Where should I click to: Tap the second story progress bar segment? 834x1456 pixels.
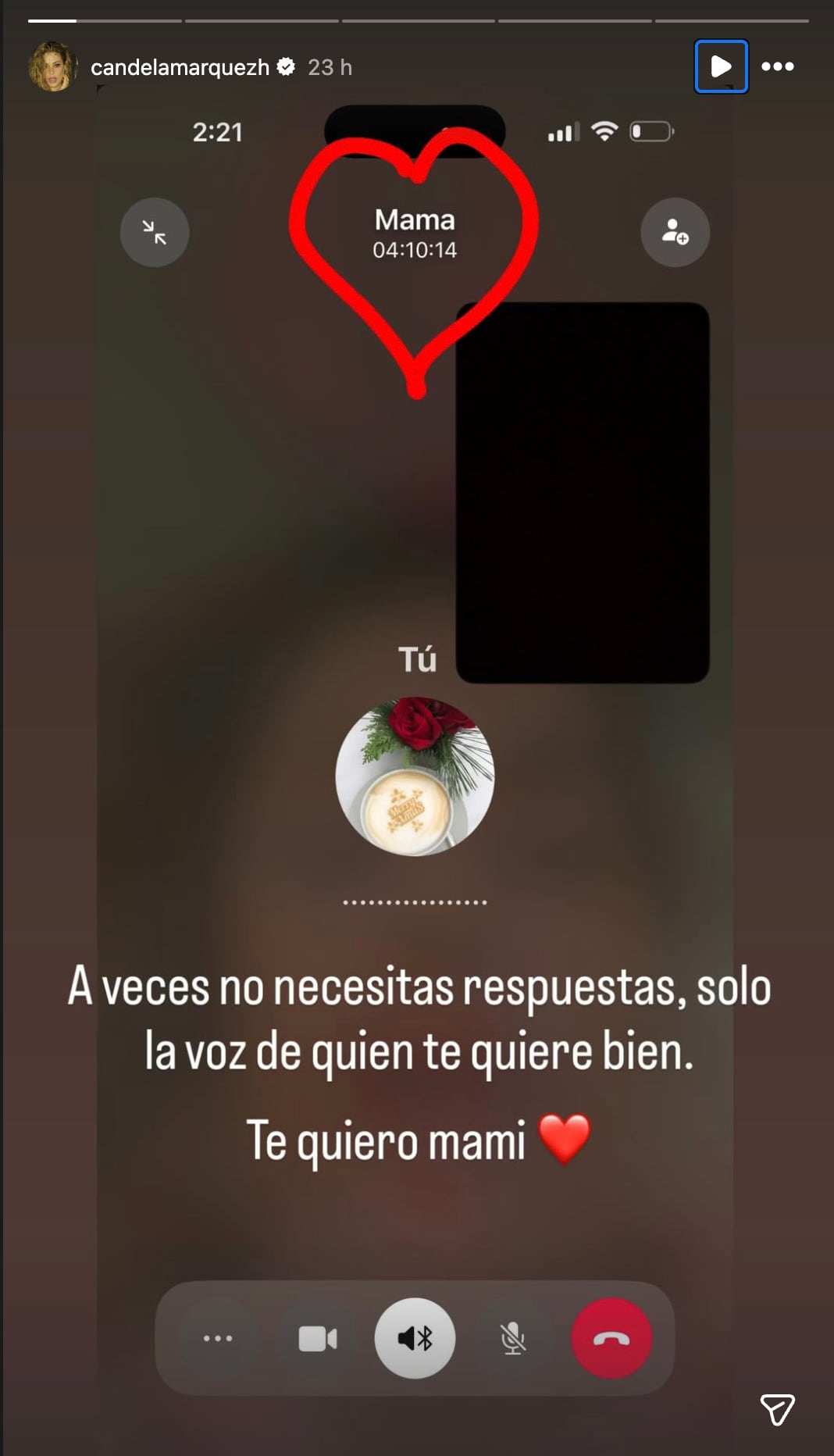(260, 12)
